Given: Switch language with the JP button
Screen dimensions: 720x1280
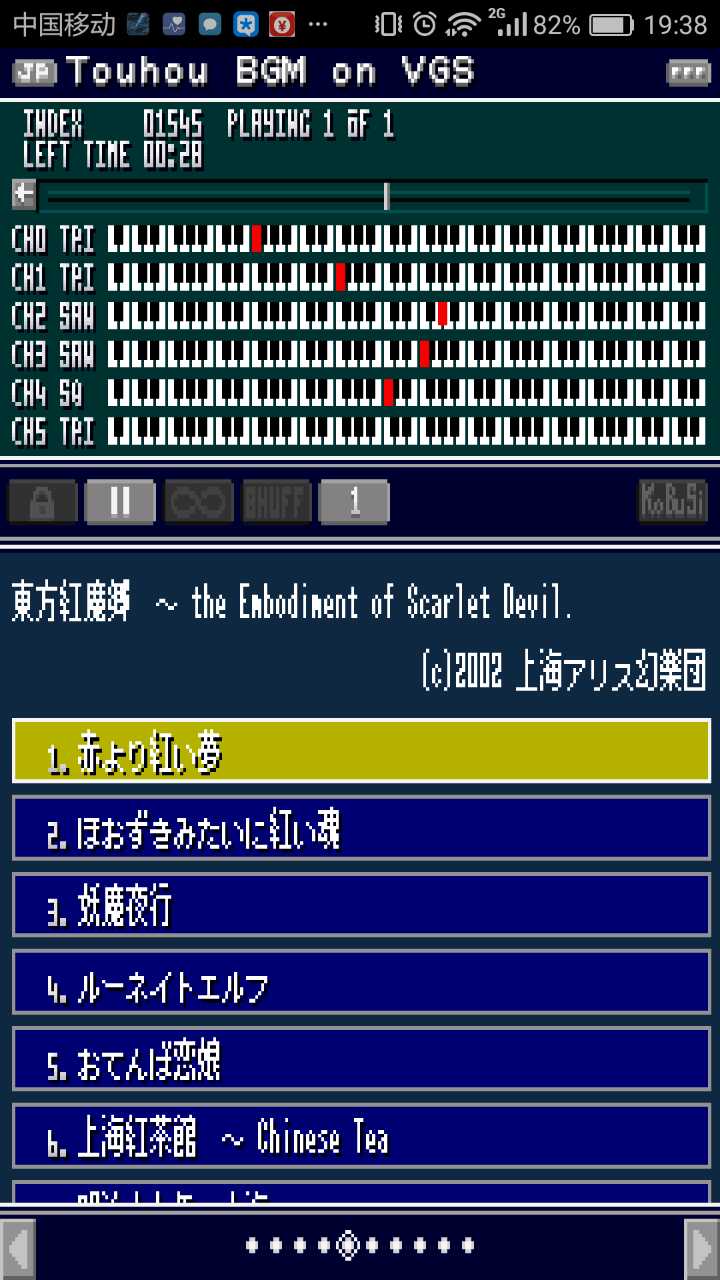Looking at the screenshot, I should [x=35, y=72].
